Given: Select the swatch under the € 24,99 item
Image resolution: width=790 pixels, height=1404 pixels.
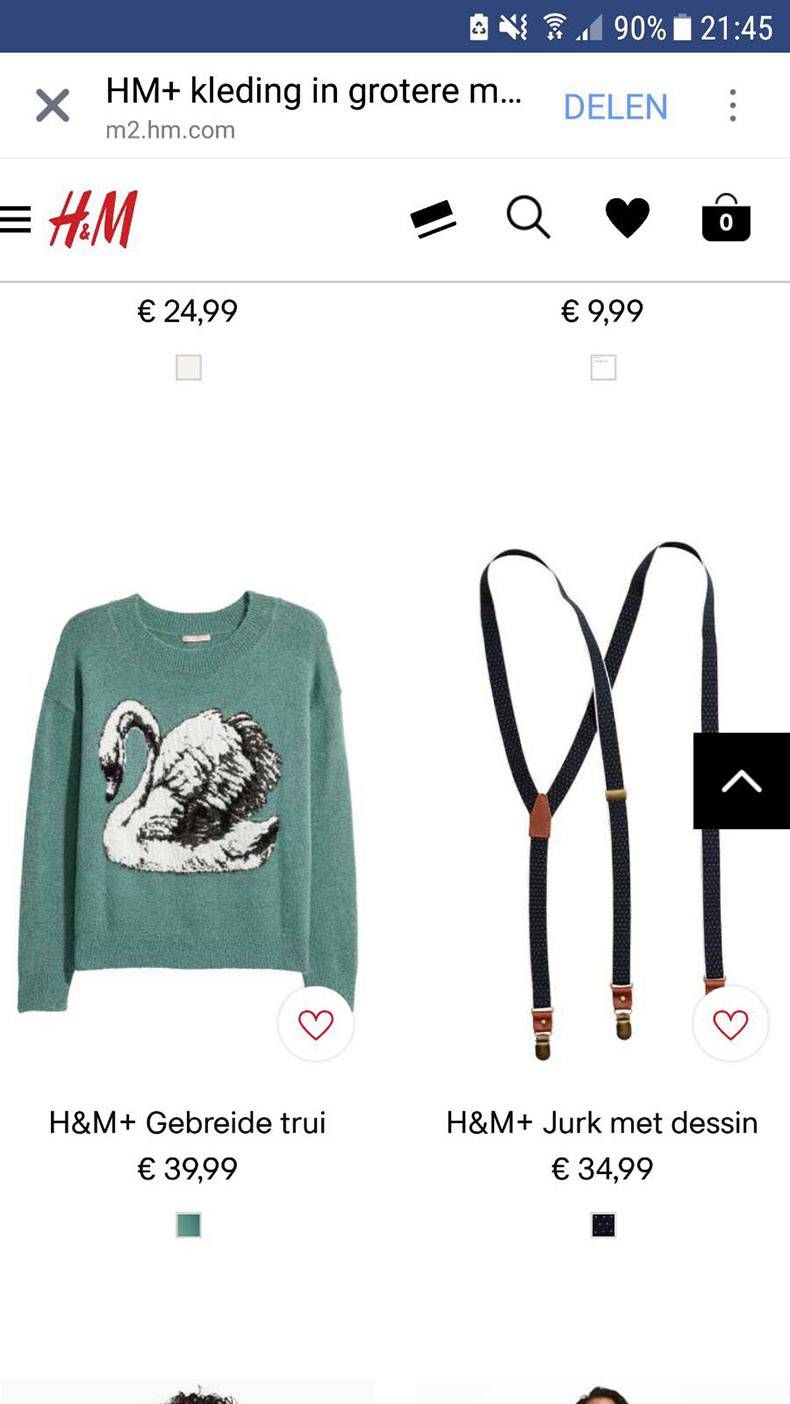Looking at the screenshot, I should click(188, 368).
